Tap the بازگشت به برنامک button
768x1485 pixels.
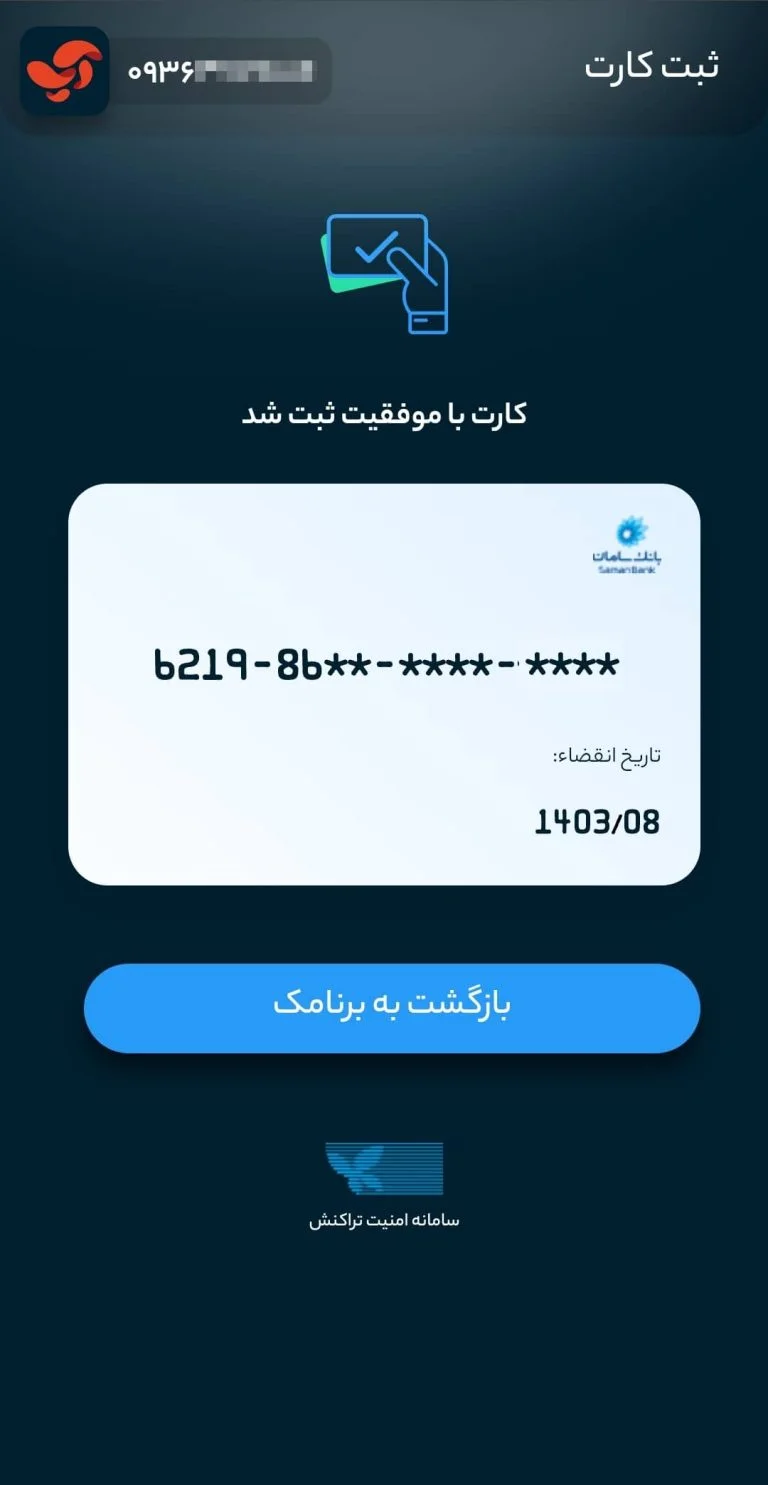point(392,1008)
